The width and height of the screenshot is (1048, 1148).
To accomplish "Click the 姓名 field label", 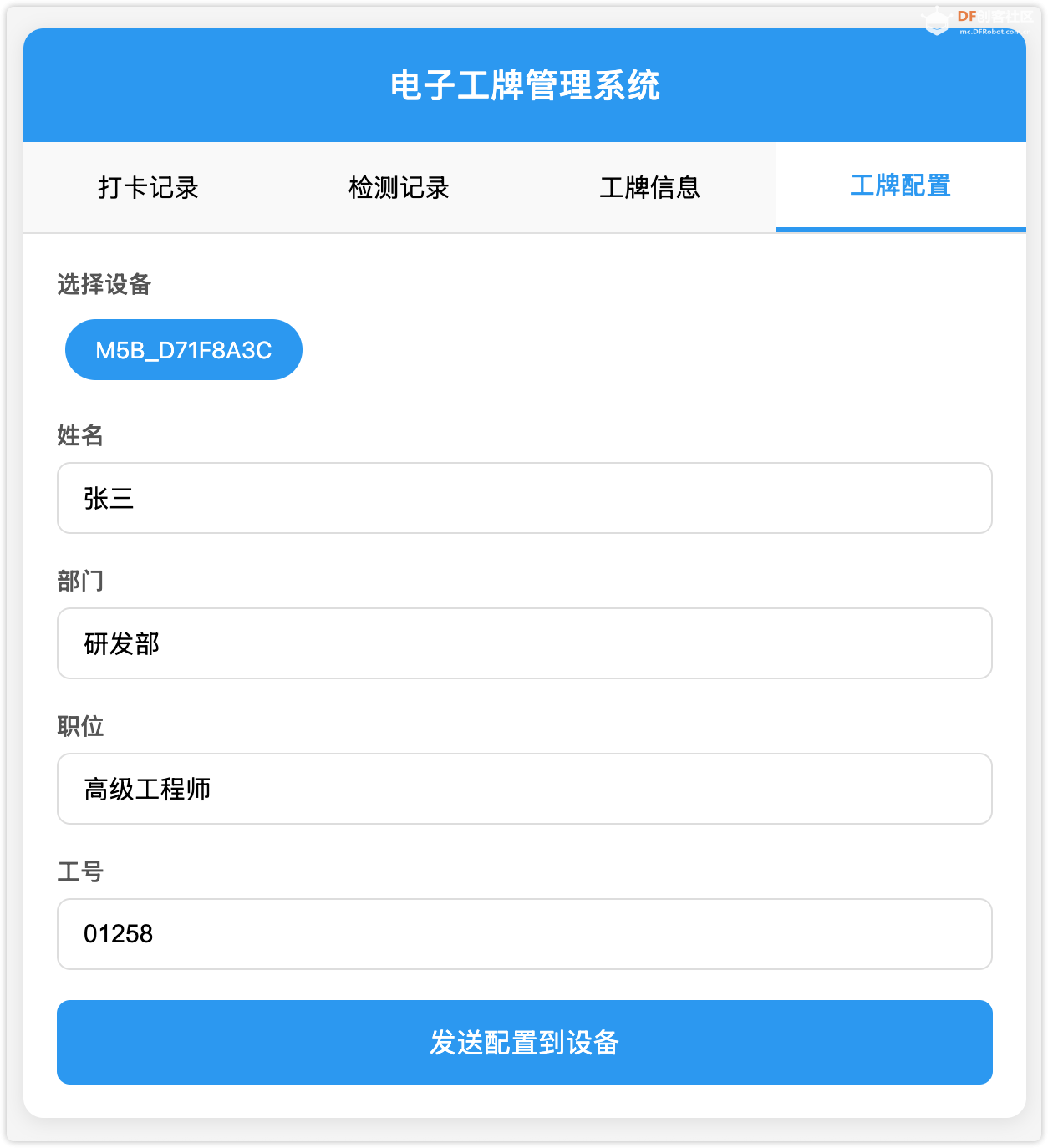I will point(79,435).
